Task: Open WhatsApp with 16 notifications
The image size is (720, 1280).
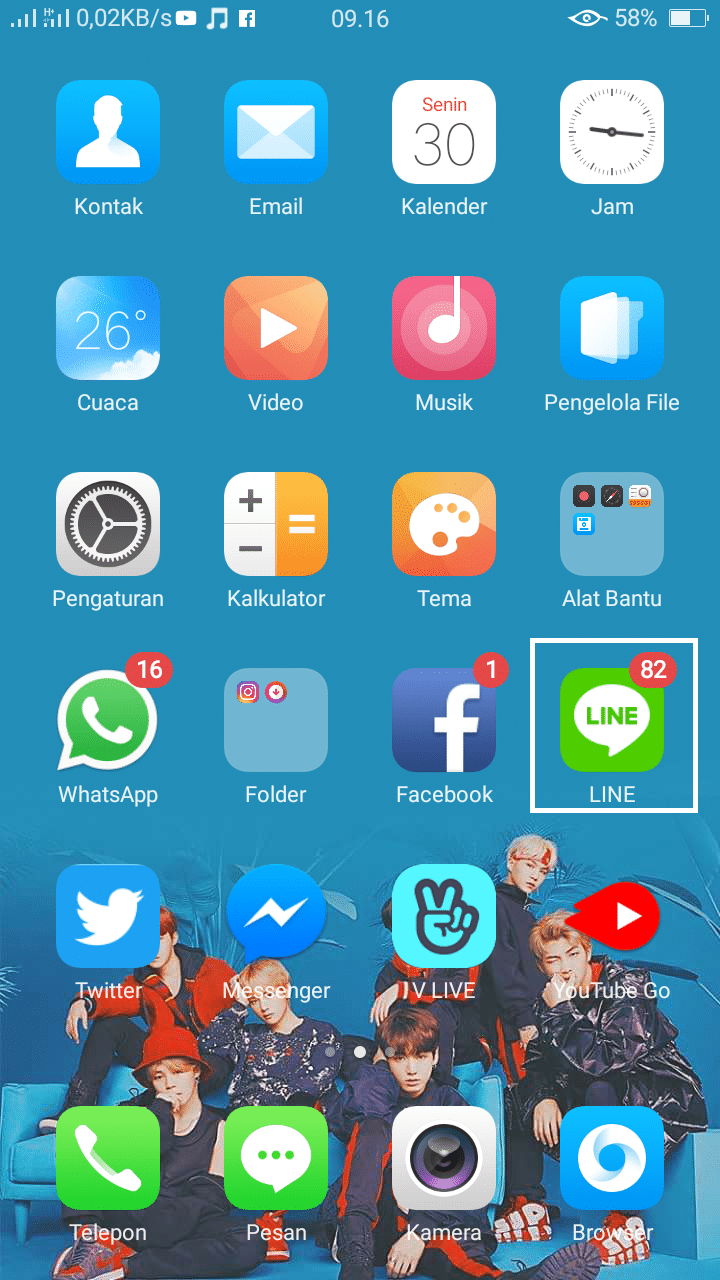Action: pyautogui.click(x=108, y=720)
